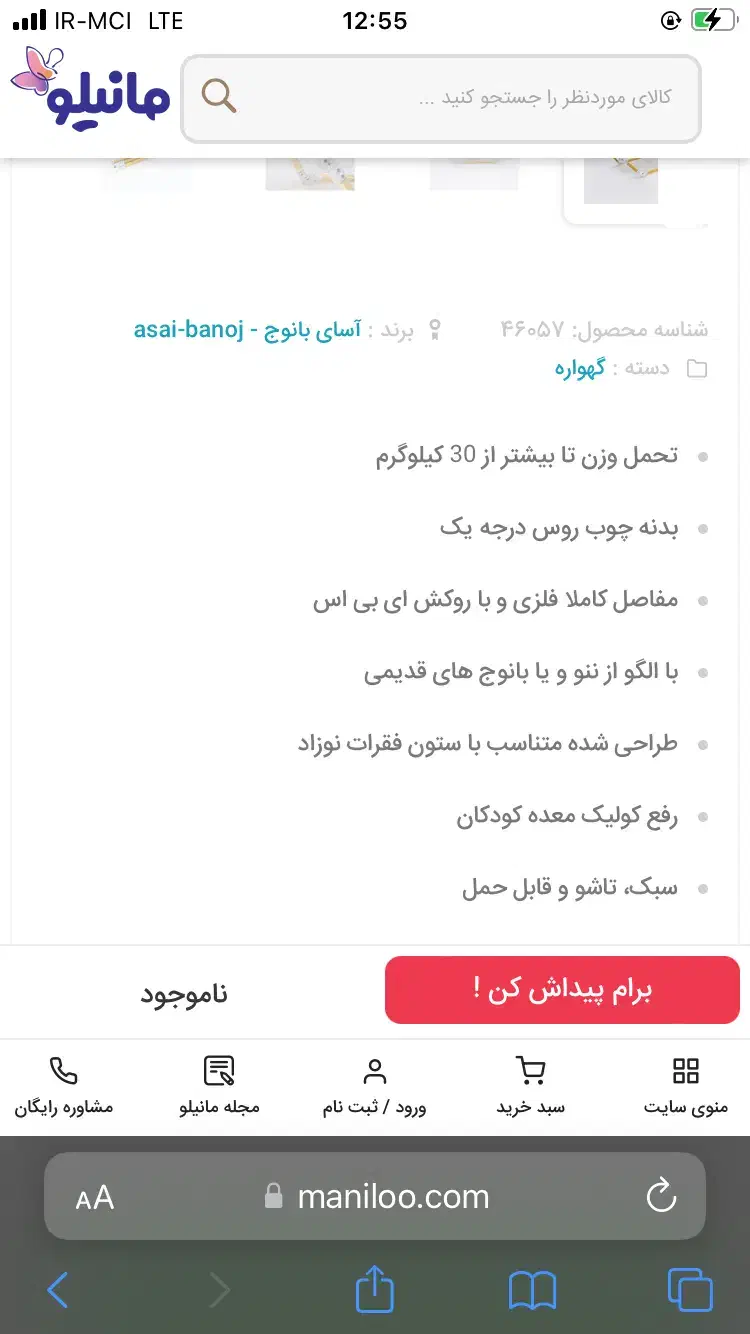Open Safari tabs overview
750x1334 pixels.
pyautogui.click(x=690, y=1290)
